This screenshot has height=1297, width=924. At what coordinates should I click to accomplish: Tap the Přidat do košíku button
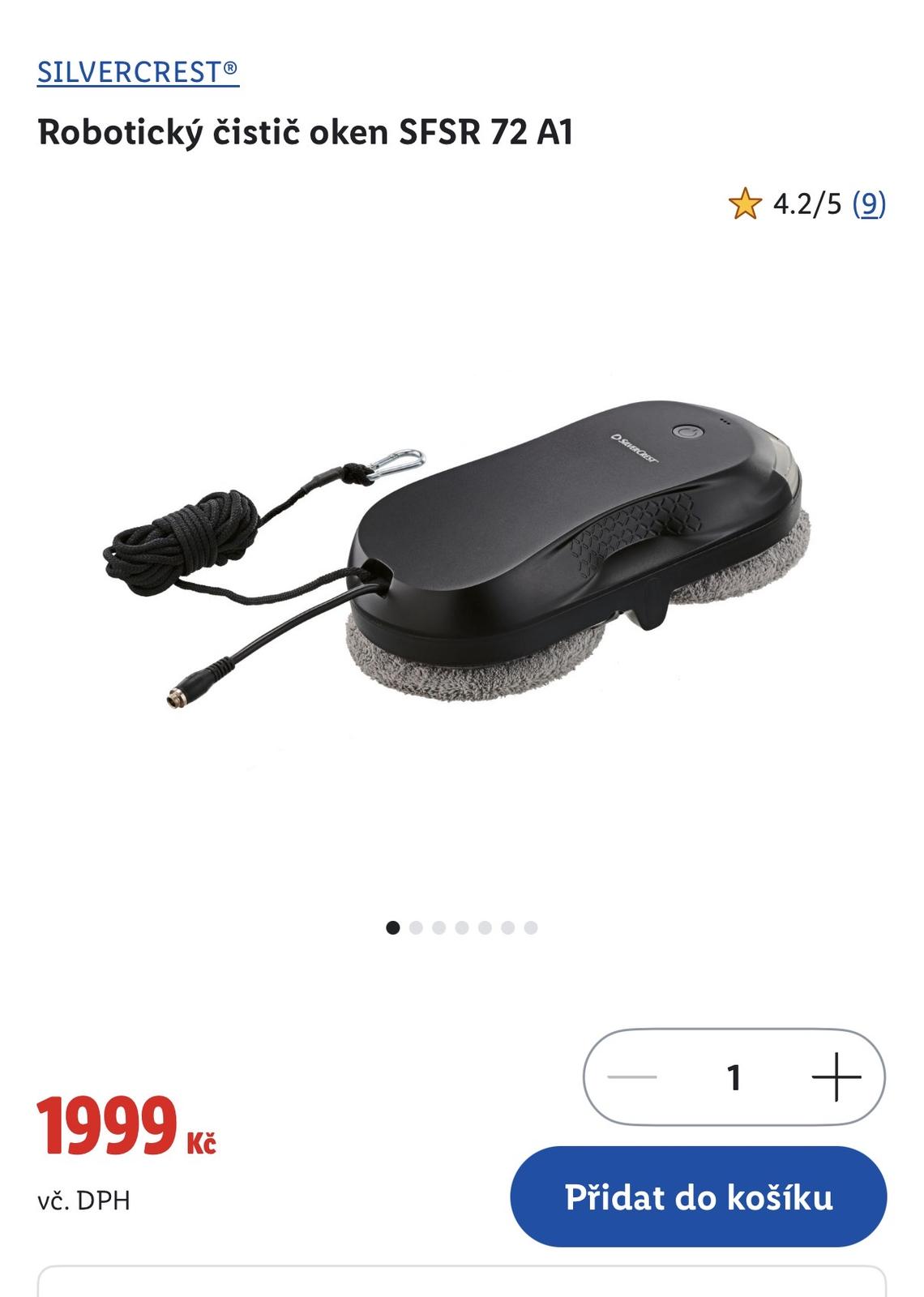(x=698, y=1196)
